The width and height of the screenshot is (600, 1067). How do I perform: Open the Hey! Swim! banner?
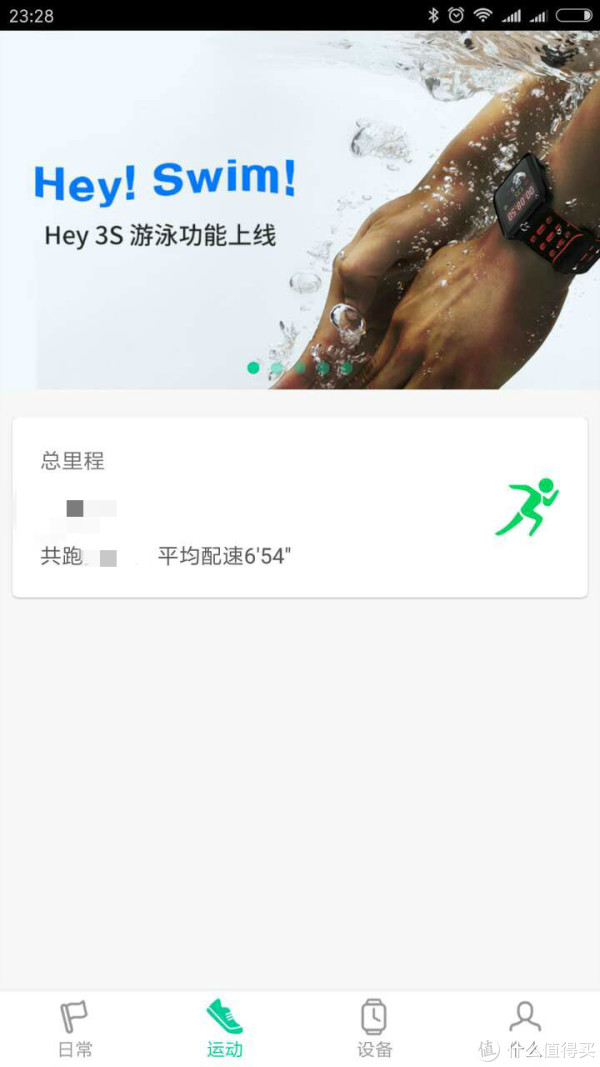[x=300, y=210]
